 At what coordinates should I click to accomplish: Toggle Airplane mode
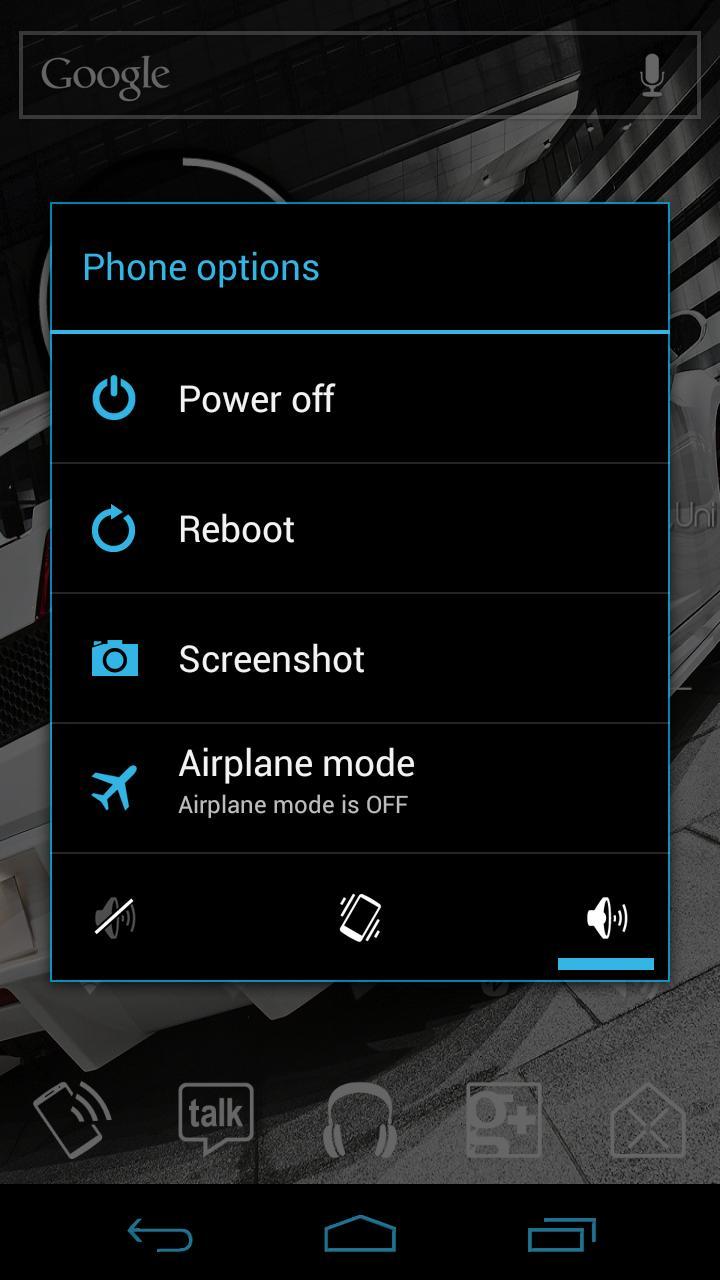click(359, 787)
